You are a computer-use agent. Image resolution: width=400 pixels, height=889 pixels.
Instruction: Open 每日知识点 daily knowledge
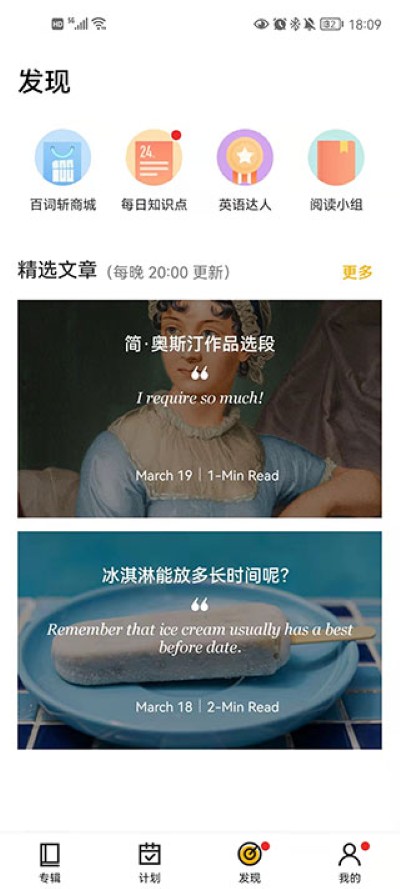[x=154, y=171]
